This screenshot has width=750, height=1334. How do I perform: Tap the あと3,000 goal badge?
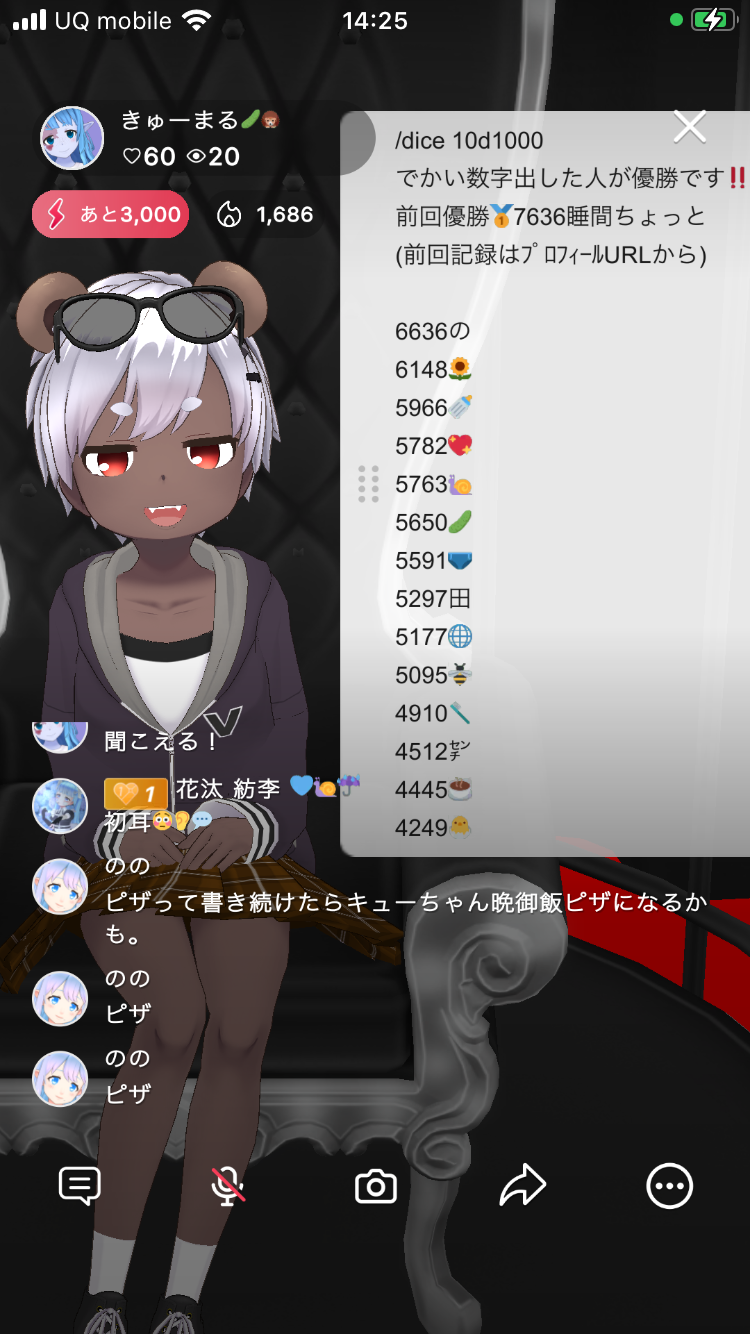[110, 214]
